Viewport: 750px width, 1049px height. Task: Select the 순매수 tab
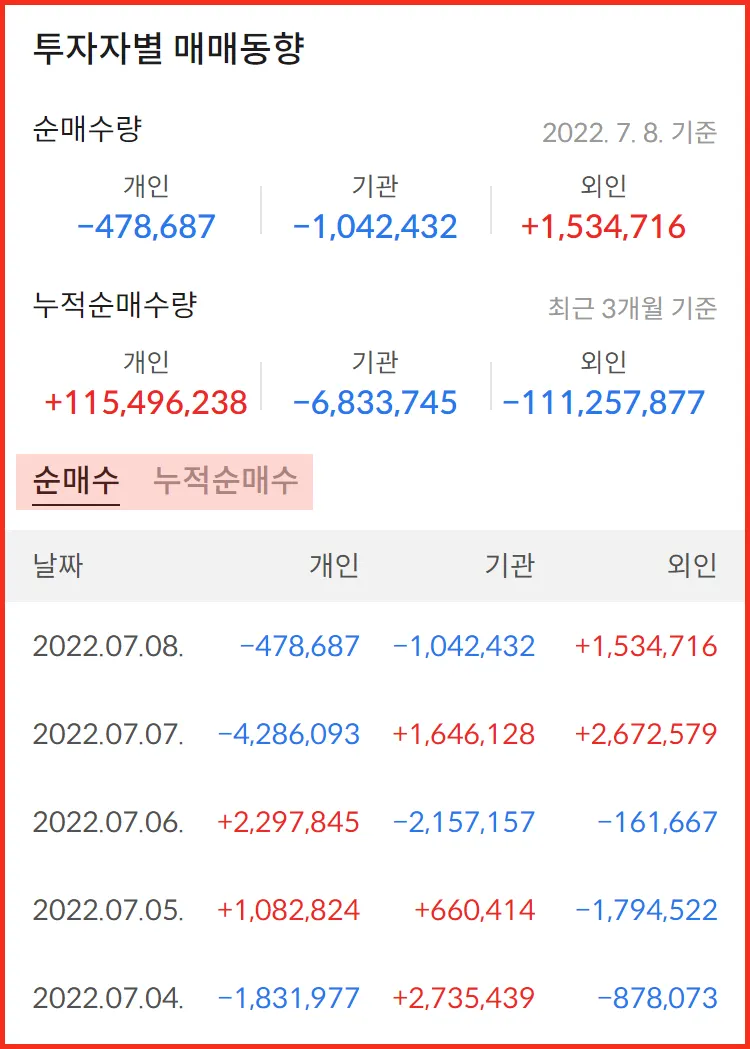76,481
